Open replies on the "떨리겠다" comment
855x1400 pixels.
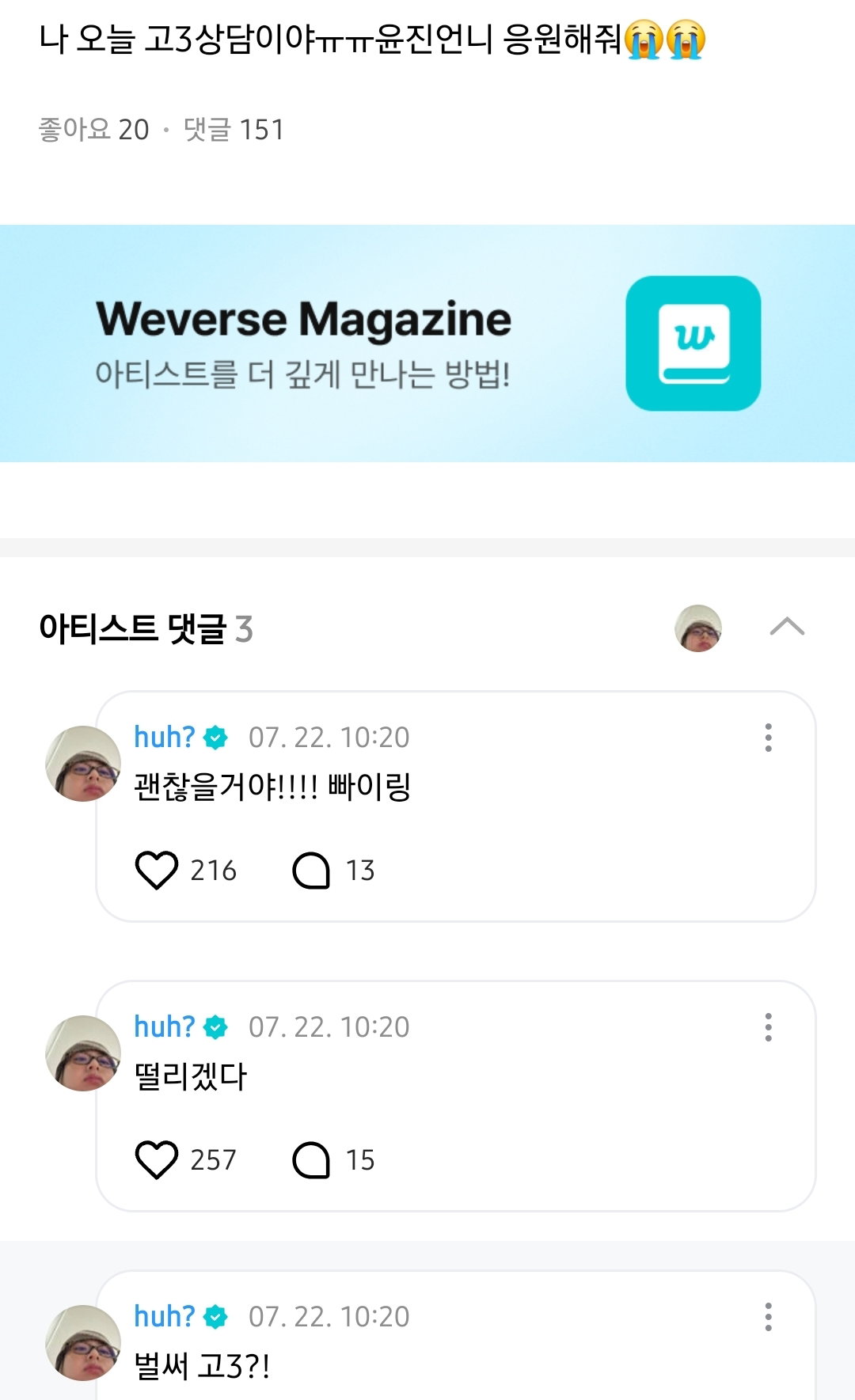(311, 1160)
